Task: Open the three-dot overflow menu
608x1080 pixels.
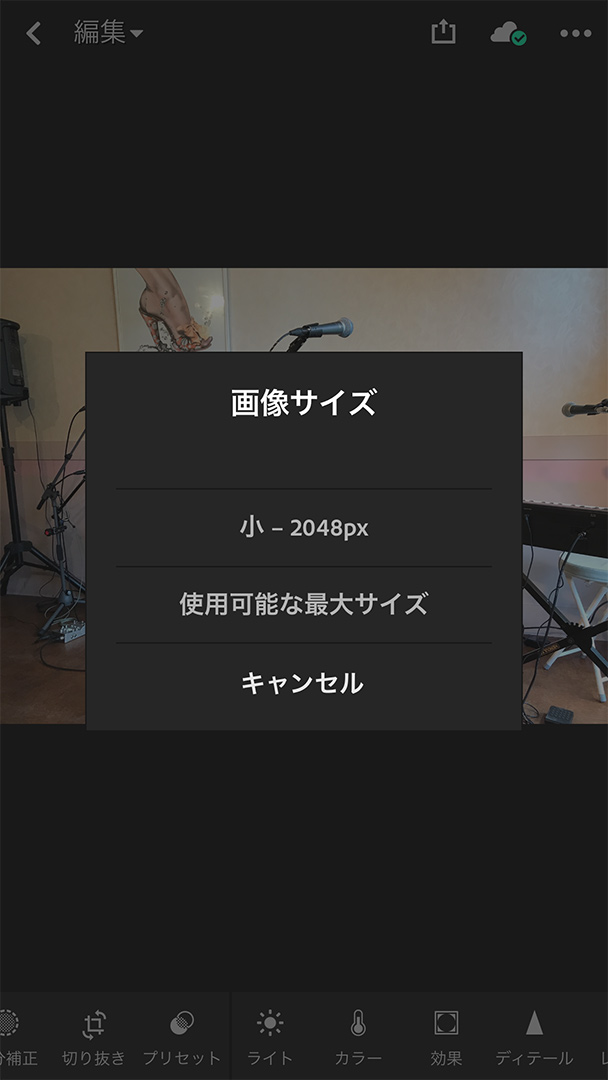Action: 576,33
